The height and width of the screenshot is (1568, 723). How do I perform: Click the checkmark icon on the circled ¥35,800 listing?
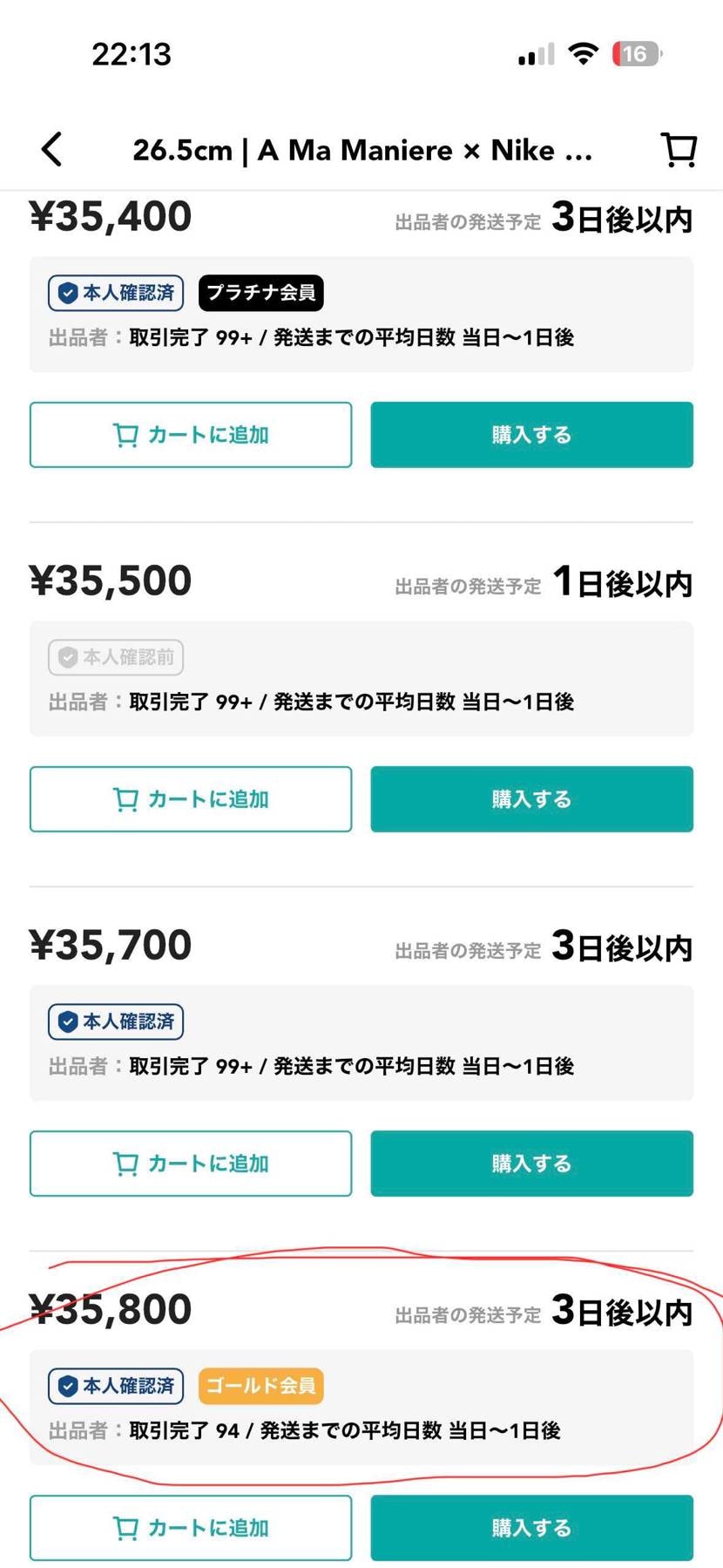pyautogui.click(x=69, y=1386)
